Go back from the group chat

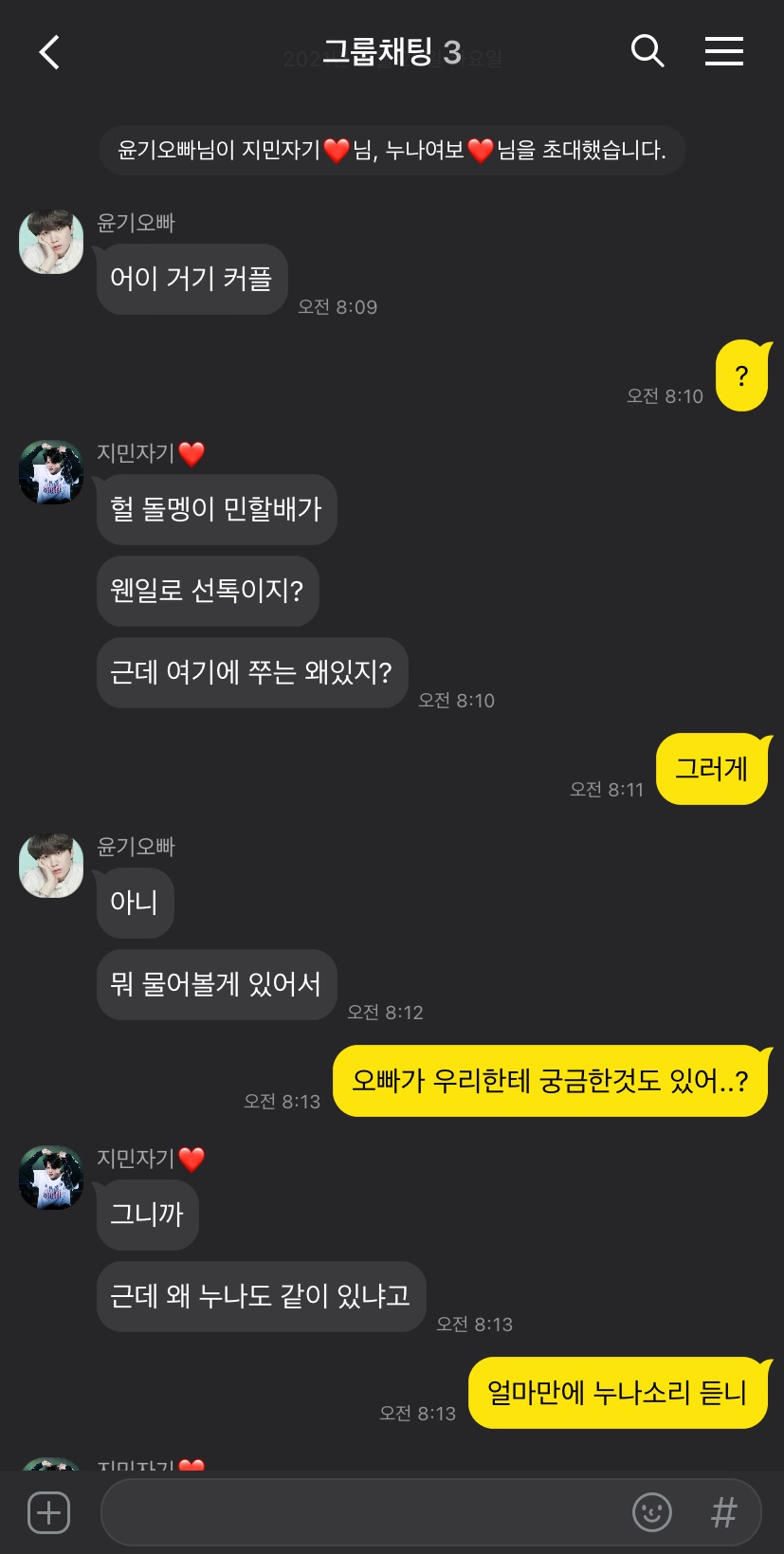[x=50, y=52]
